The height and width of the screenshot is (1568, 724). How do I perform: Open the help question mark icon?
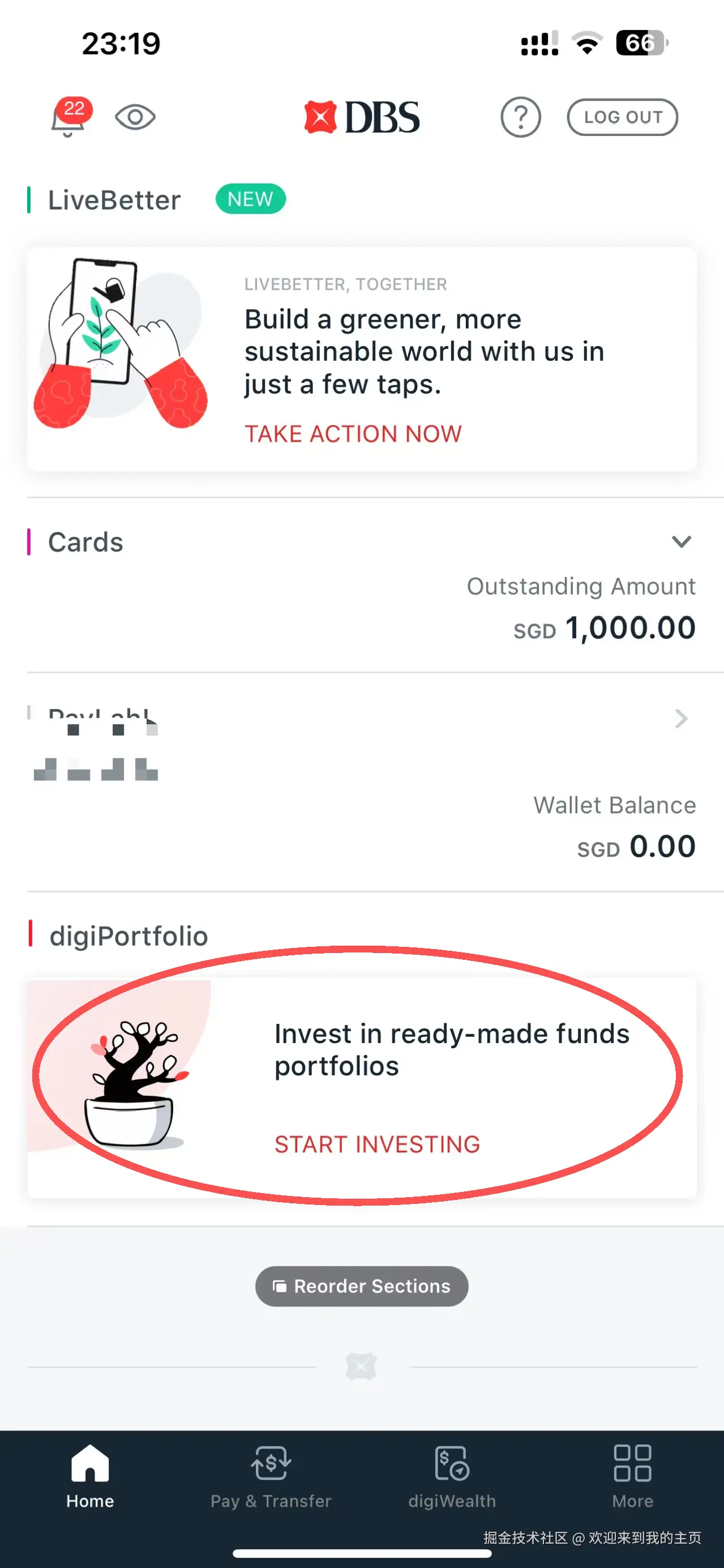[520, 117]
